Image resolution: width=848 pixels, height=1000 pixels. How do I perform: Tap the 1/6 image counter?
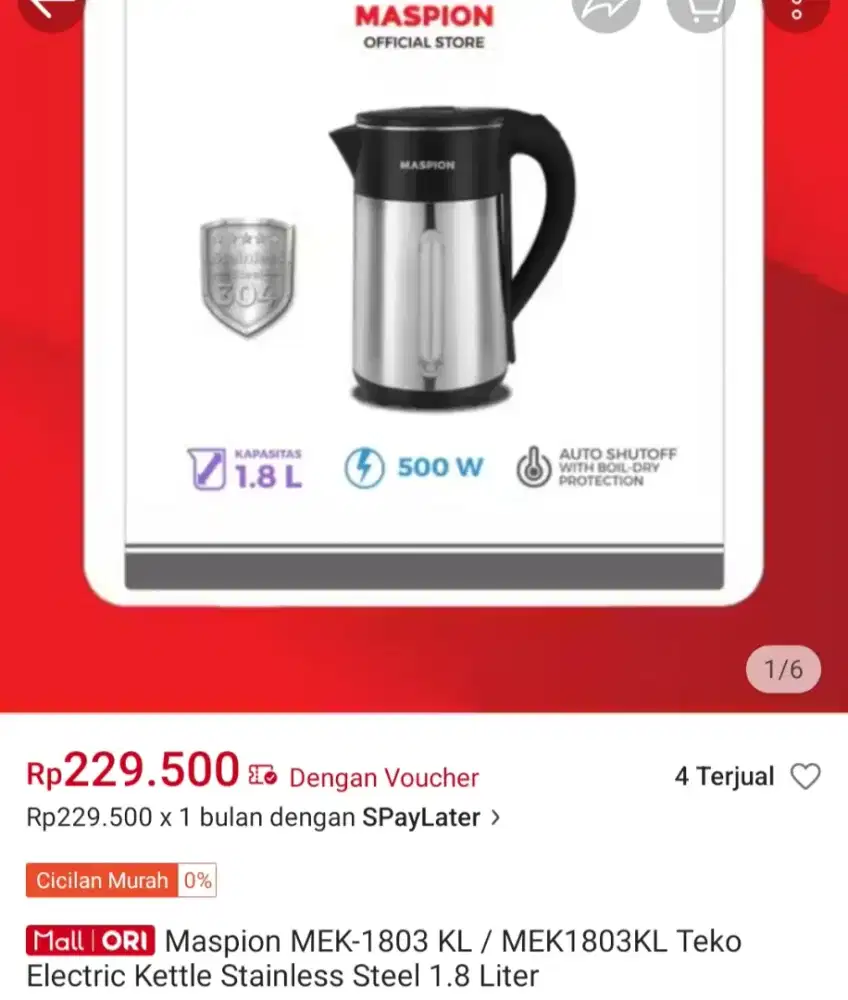[x=784, y=669]
